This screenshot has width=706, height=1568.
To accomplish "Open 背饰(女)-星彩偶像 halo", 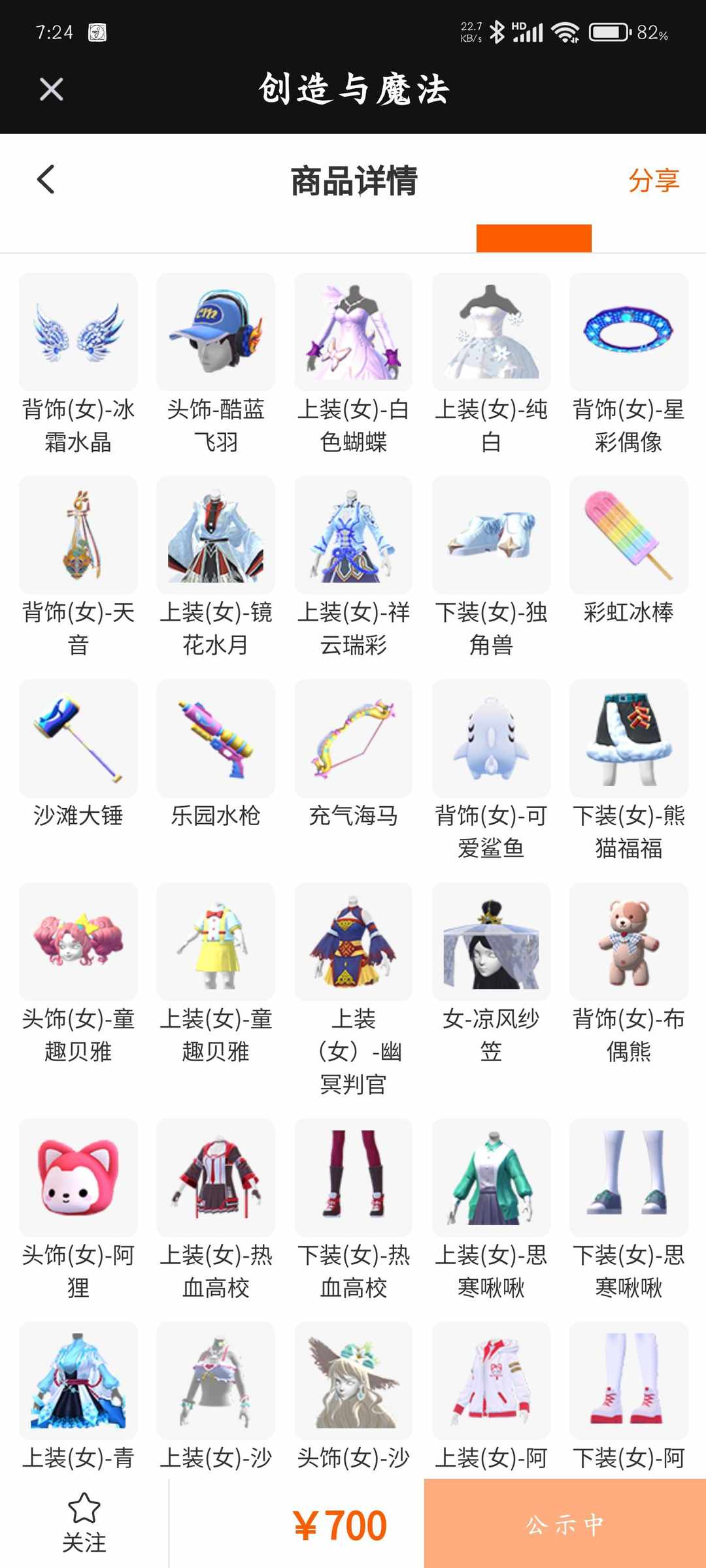I will coord(628,332).
